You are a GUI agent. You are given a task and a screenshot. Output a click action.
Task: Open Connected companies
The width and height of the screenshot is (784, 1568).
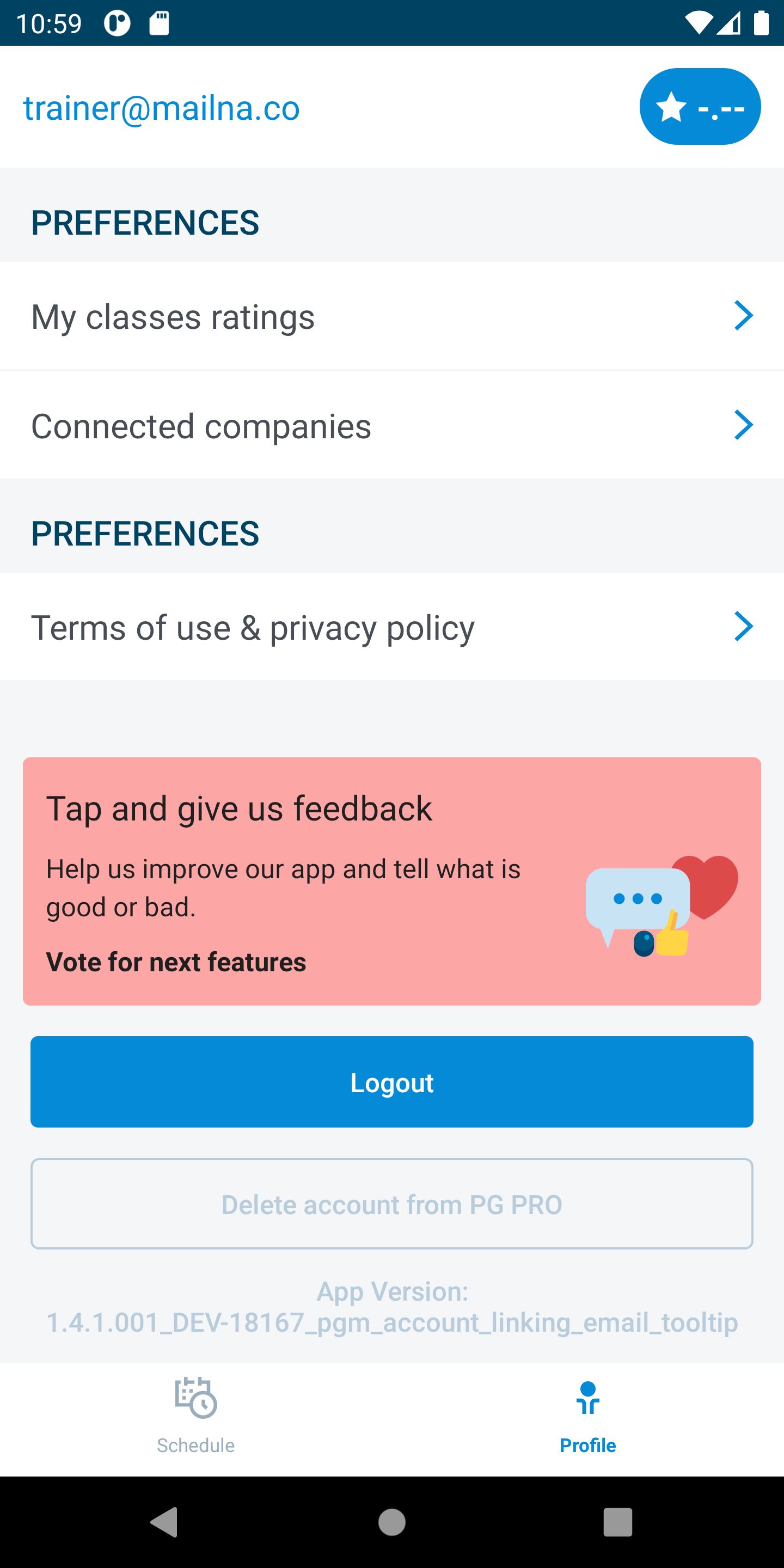[392, 425]
